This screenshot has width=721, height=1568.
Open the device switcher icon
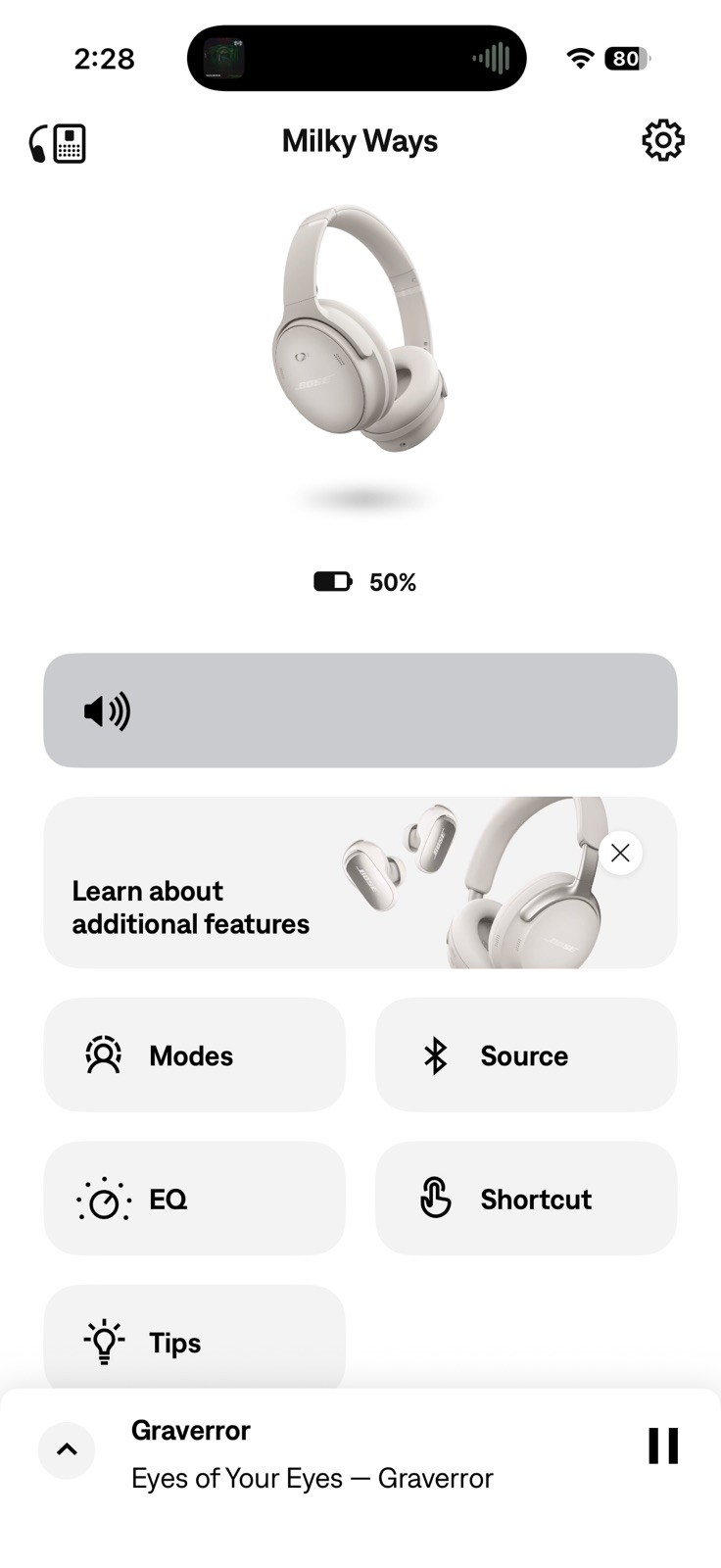[x=58, y=143]
